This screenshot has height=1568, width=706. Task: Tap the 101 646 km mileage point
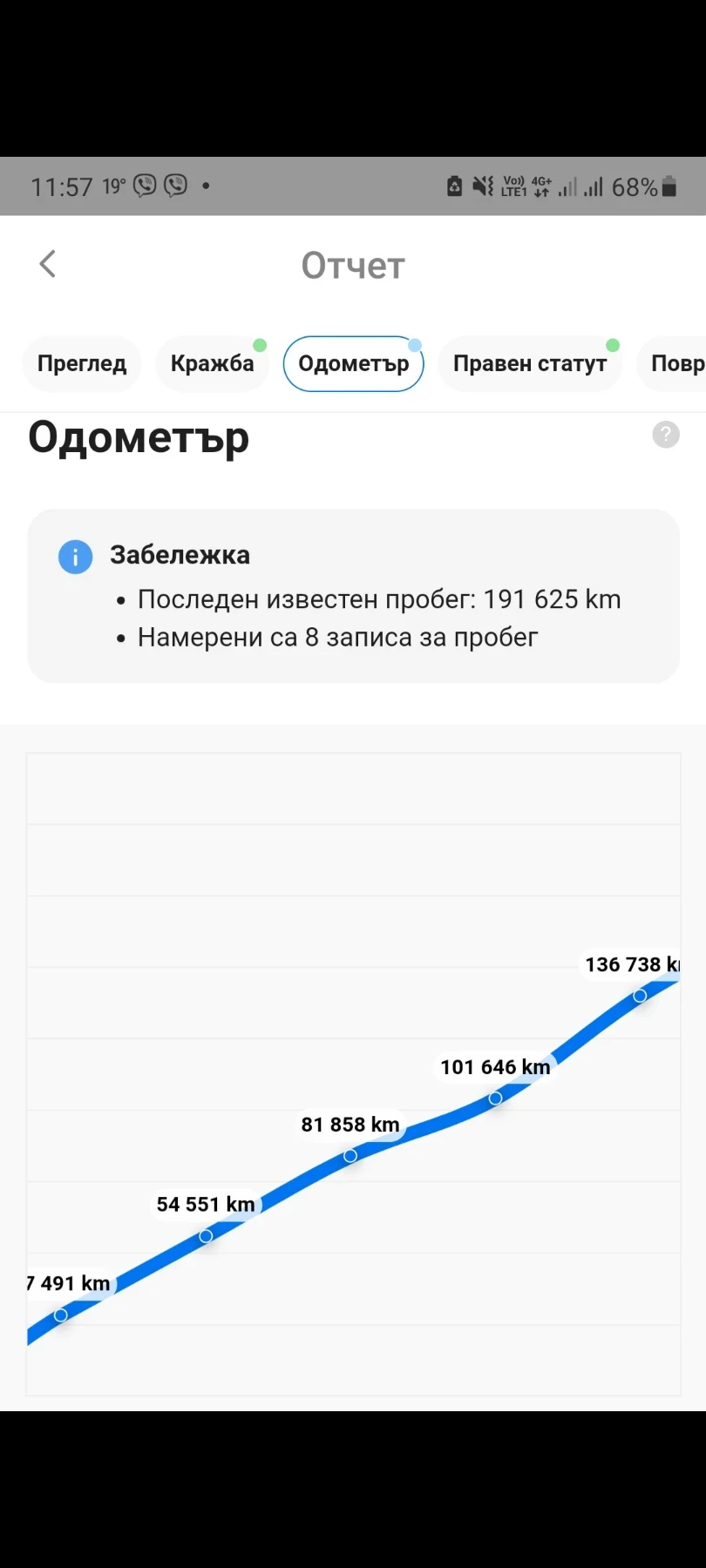click(495, 1098)
